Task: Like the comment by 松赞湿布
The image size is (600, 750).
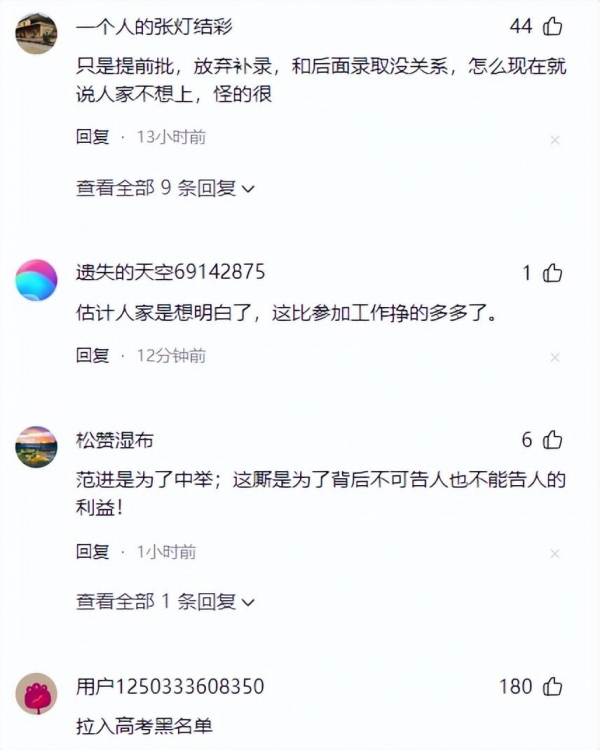Action: click(x=552, y=440)
